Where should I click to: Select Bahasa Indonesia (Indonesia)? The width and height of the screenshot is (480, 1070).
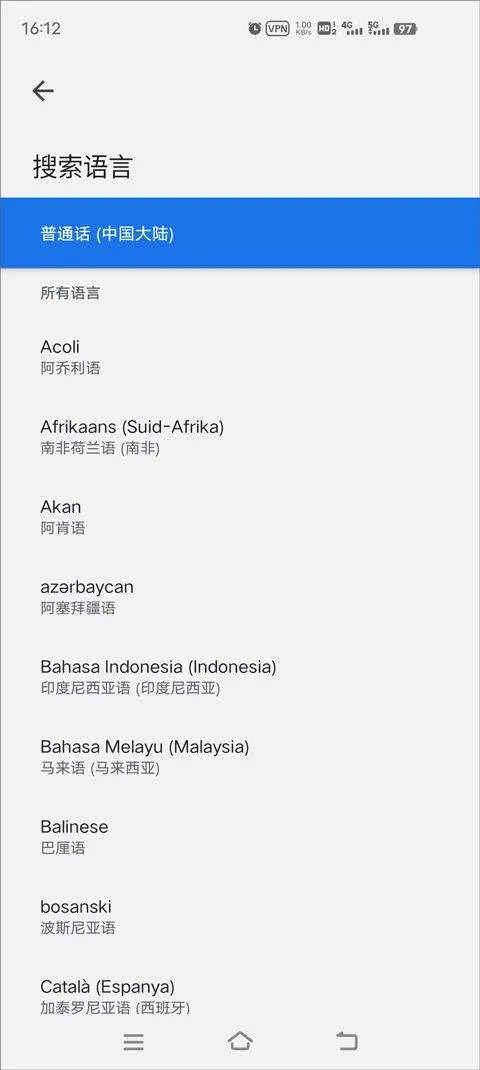tap(240, 676)
